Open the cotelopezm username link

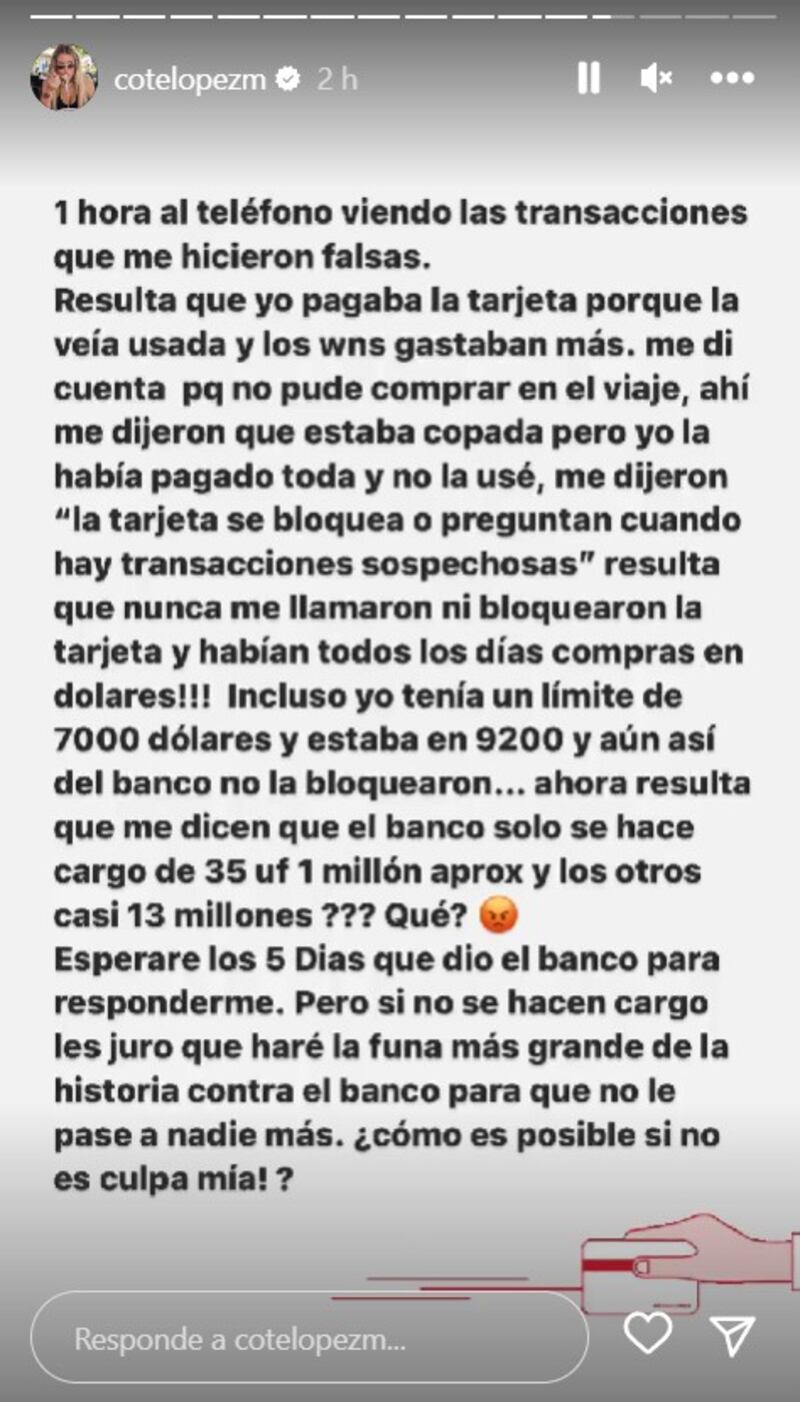tap(190, 80)
